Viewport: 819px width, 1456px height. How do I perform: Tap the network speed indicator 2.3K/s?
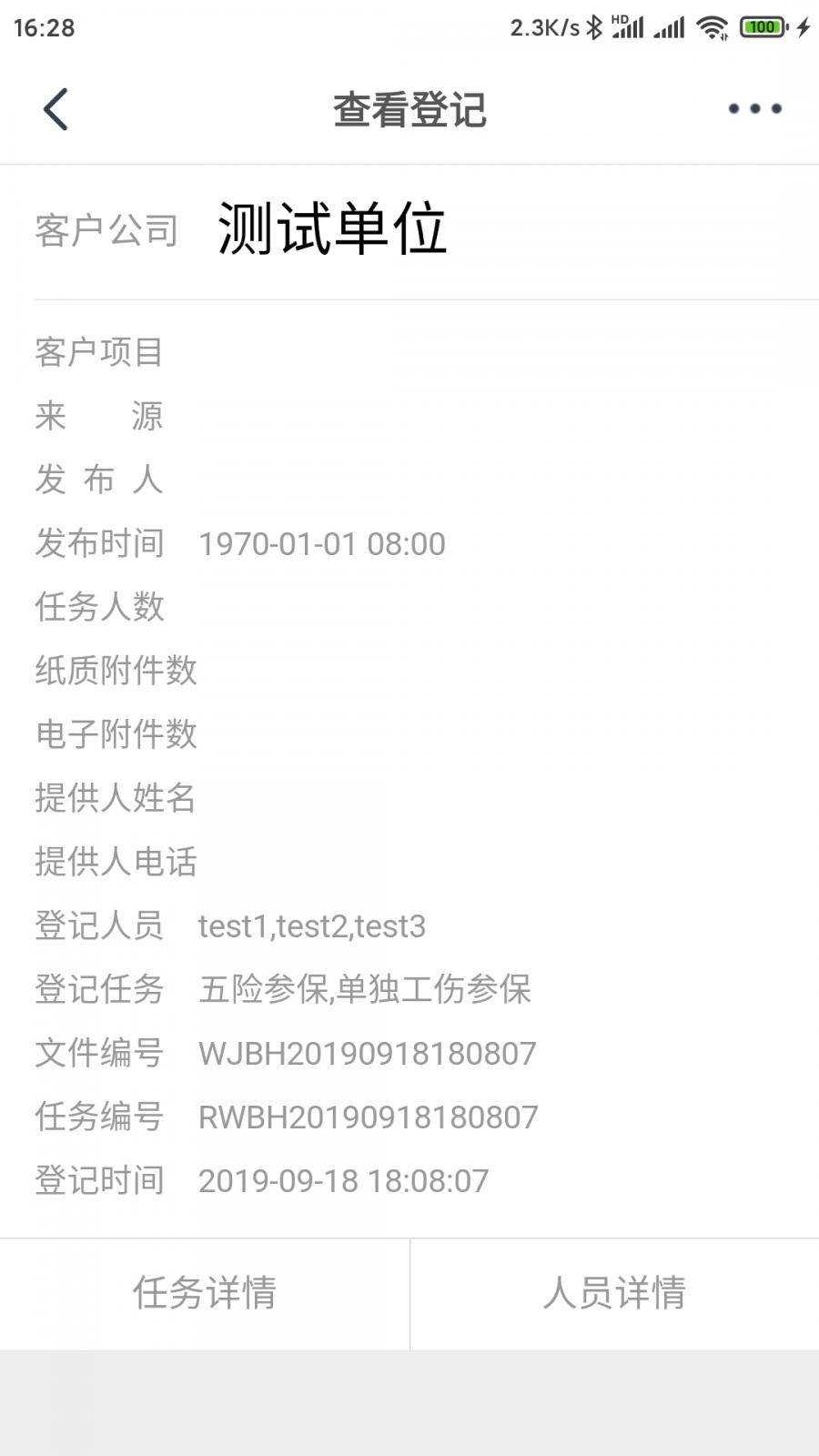tap(543, 25)
